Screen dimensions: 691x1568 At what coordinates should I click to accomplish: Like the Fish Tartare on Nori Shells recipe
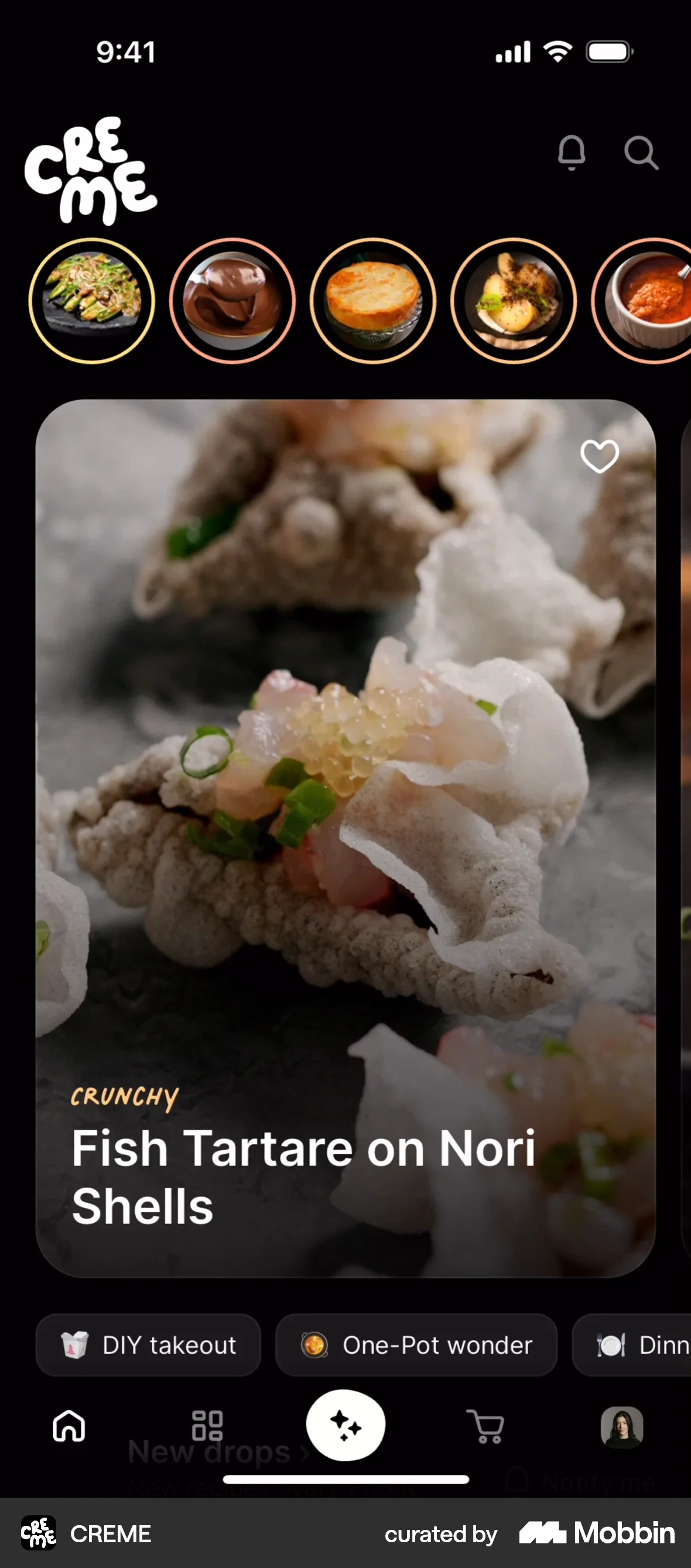pyautogui.click(x=599, y=456)
